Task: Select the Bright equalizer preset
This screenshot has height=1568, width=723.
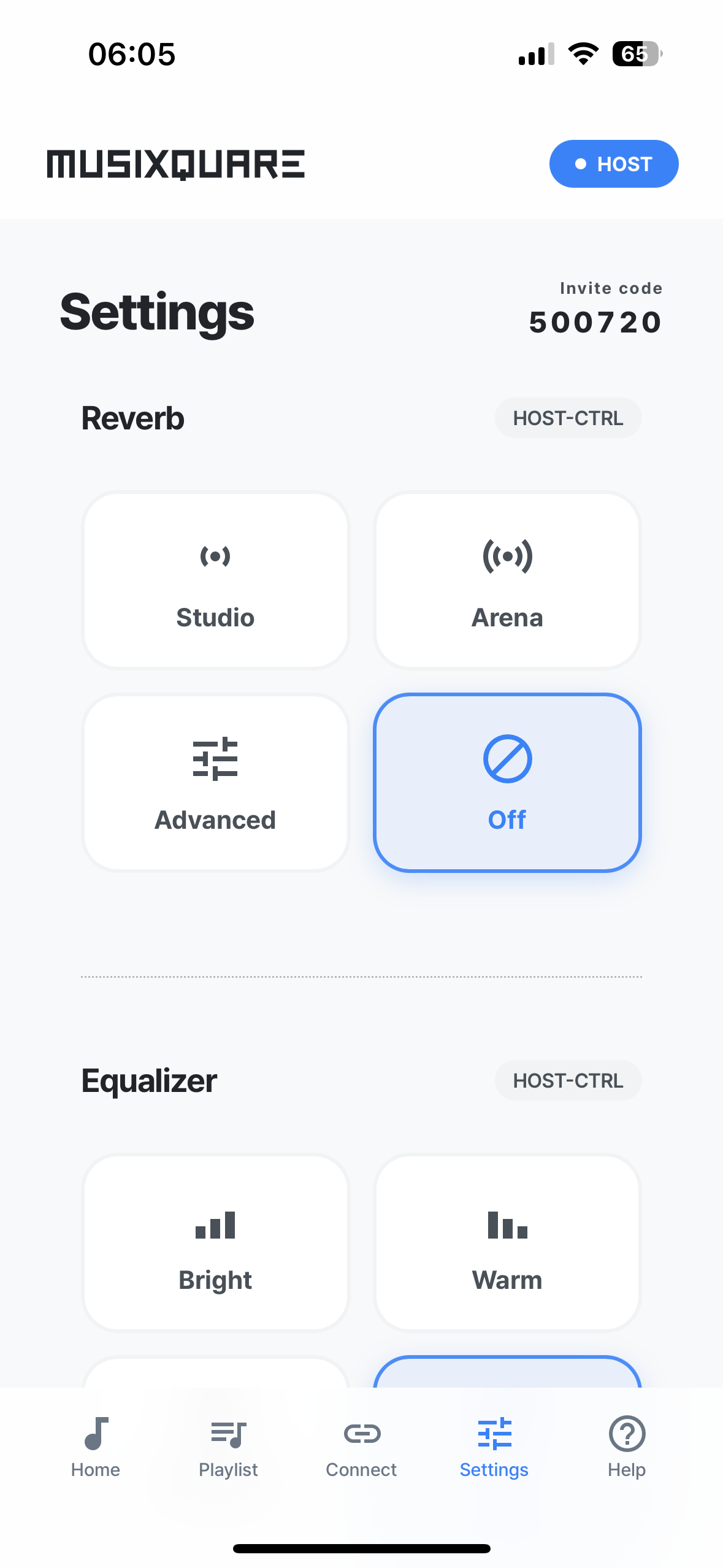Action: [215, 1243]
